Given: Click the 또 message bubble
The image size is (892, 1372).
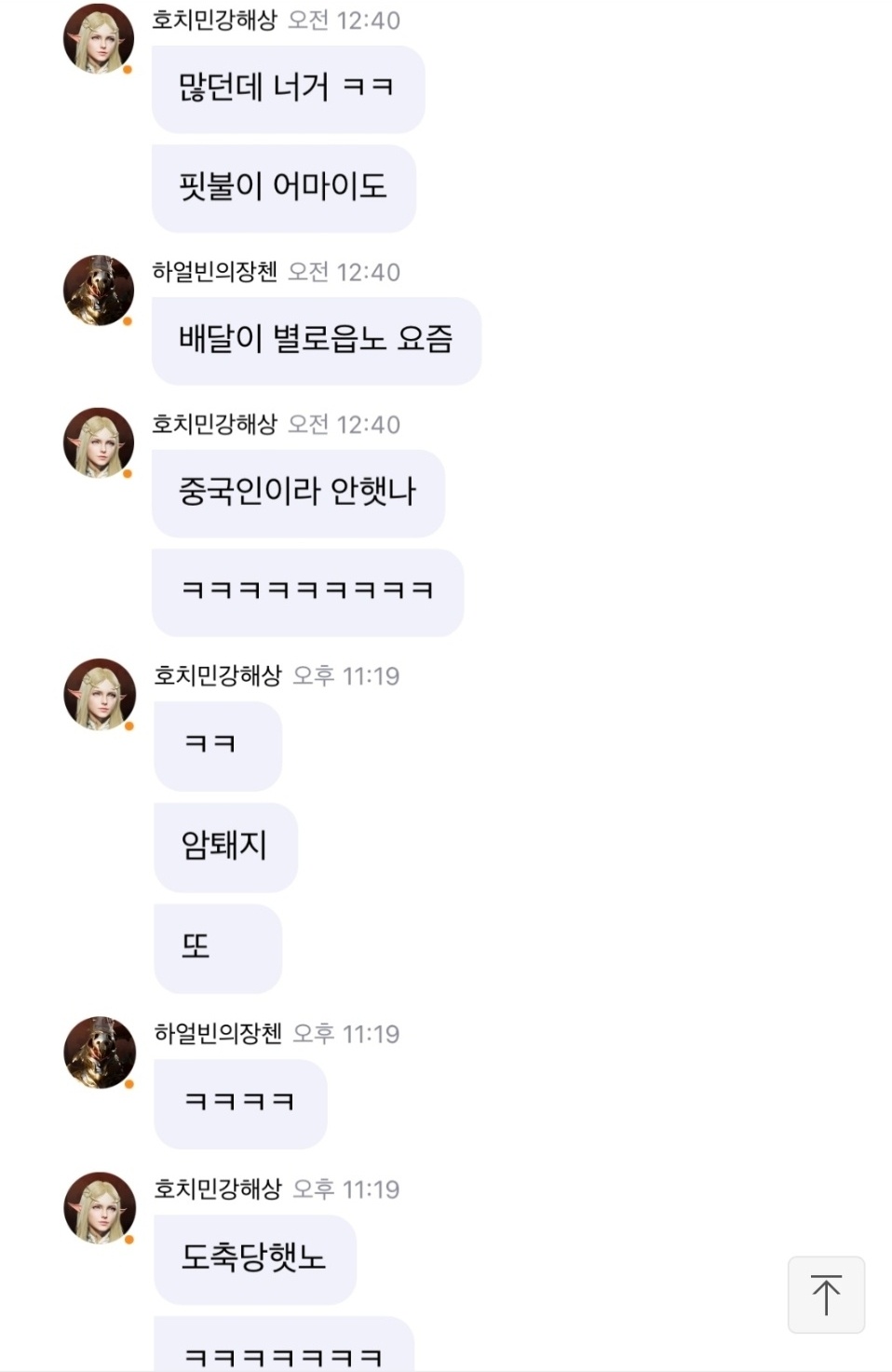Looking at the screenshot, I should 217,949.
